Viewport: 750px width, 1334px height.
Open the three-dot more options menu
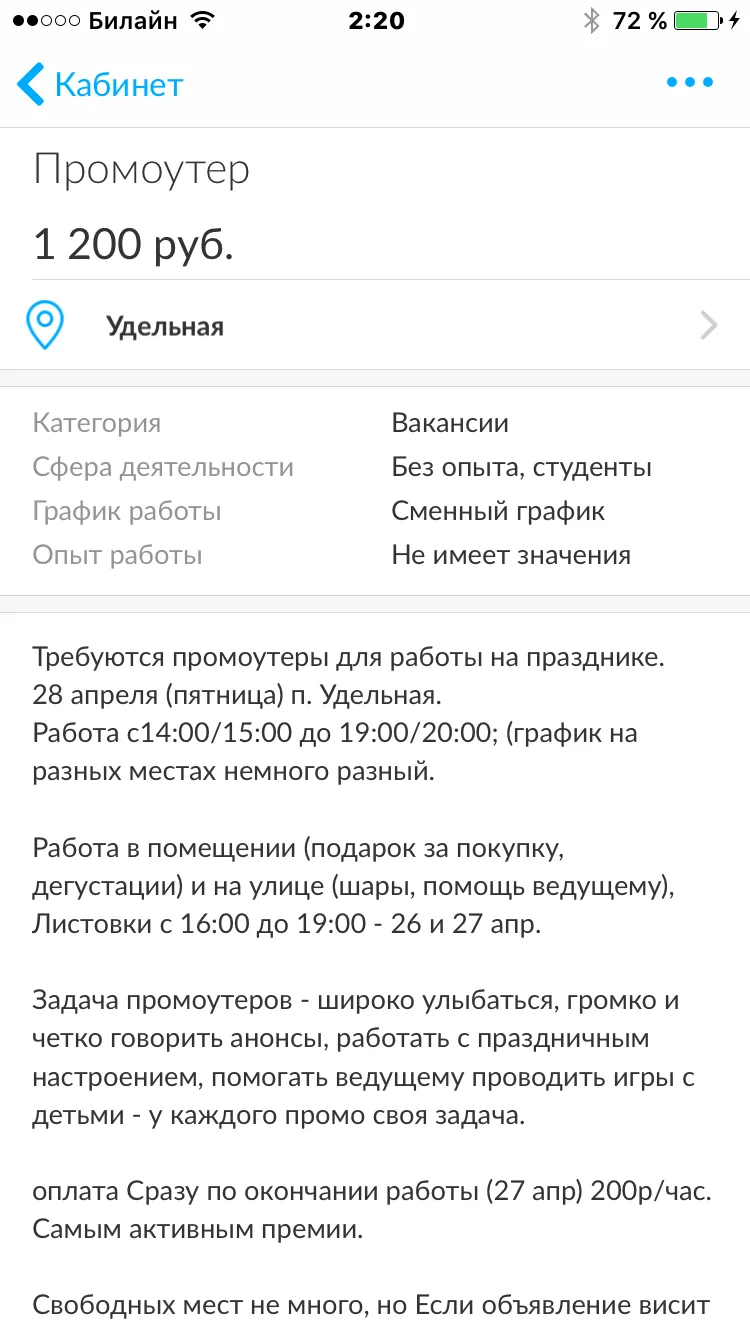tap(690, 83)
